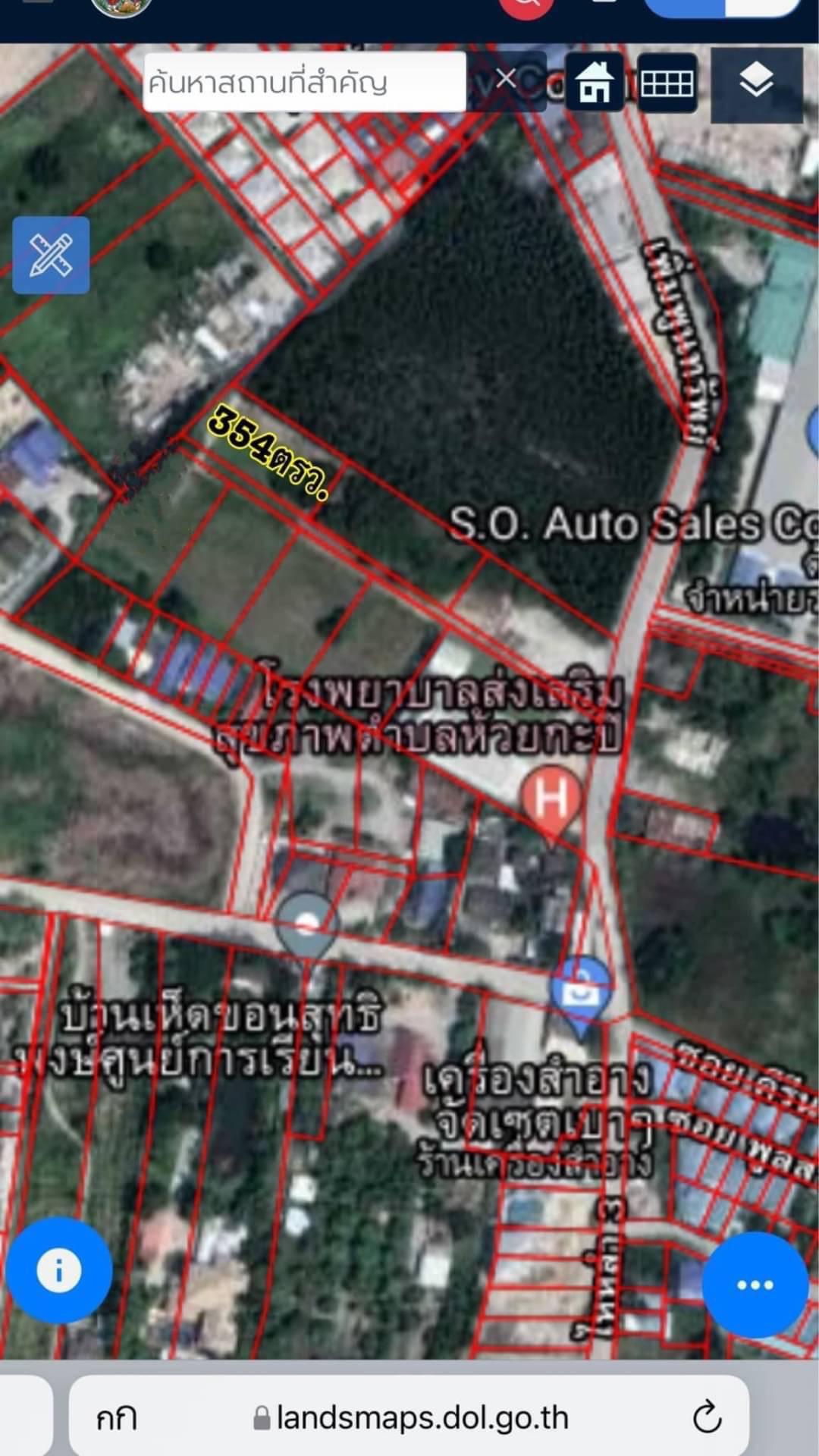Tap the blue info button
The height and width of the screenshot is (1456, 819).
tap(58, 1269)
